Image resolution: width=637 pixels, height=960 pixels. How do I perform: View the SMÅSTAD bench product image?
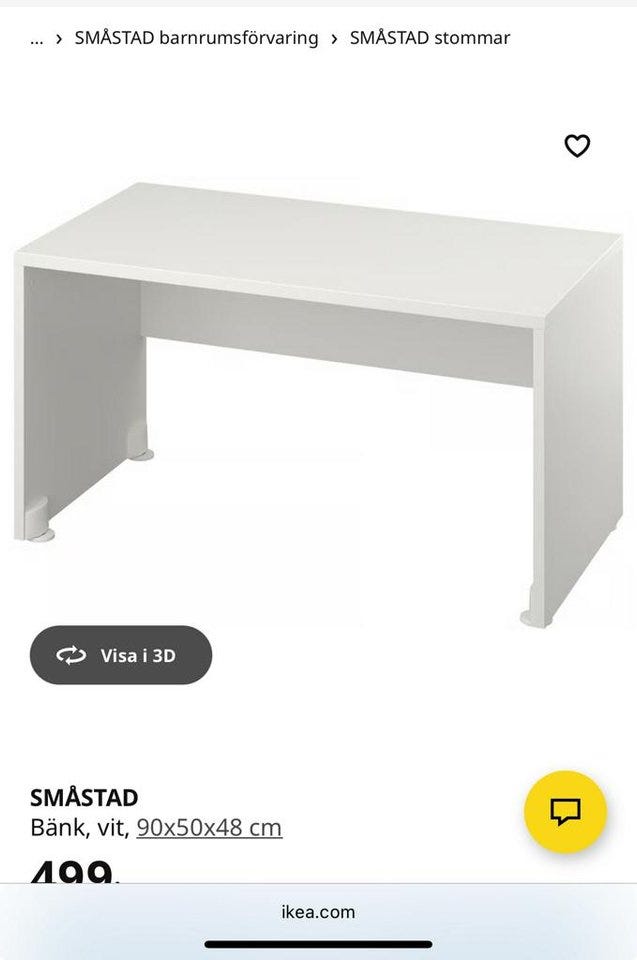click(318, 400)
